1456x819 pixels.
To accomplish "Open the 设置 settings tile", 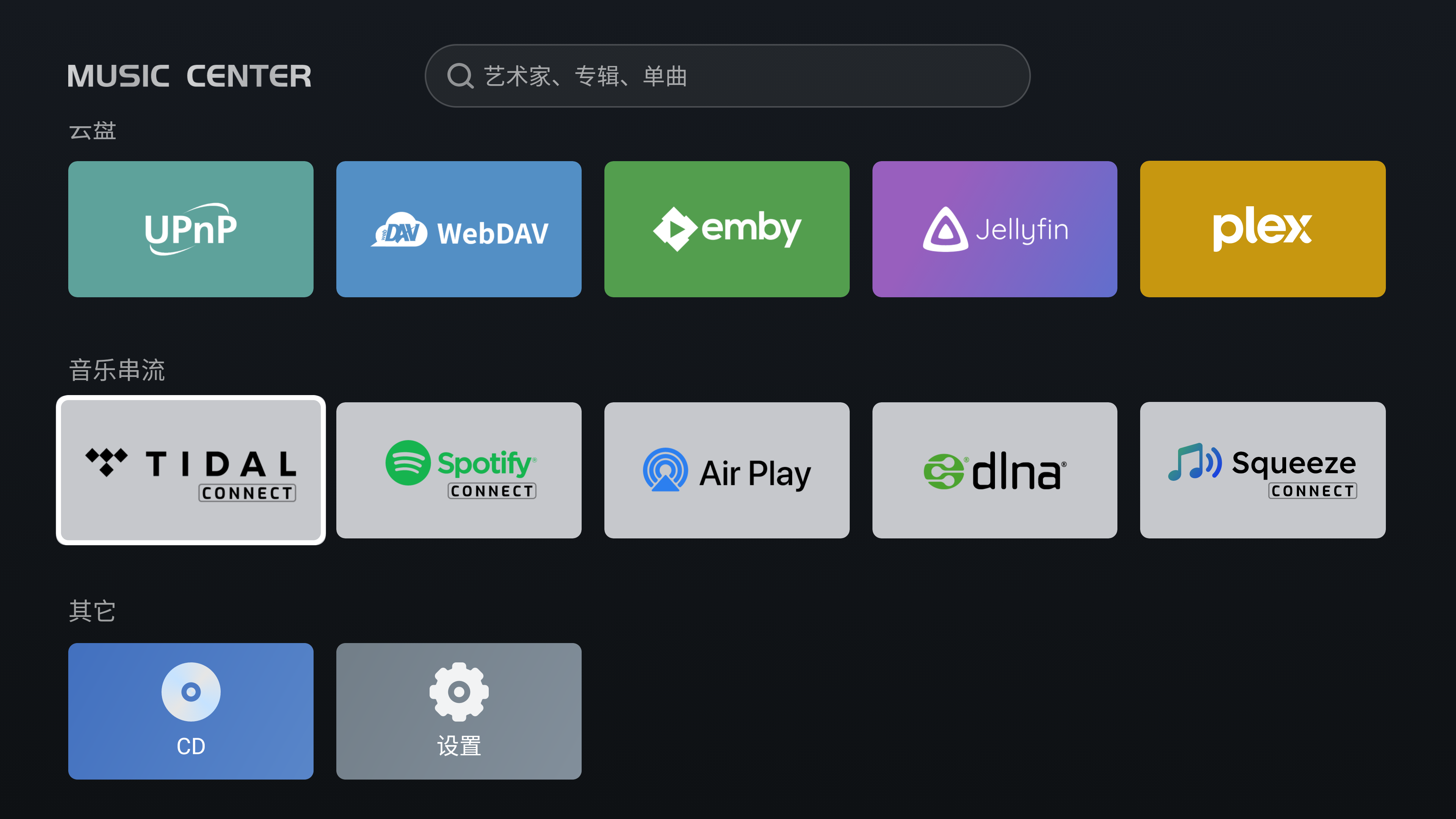I will 458,711.
